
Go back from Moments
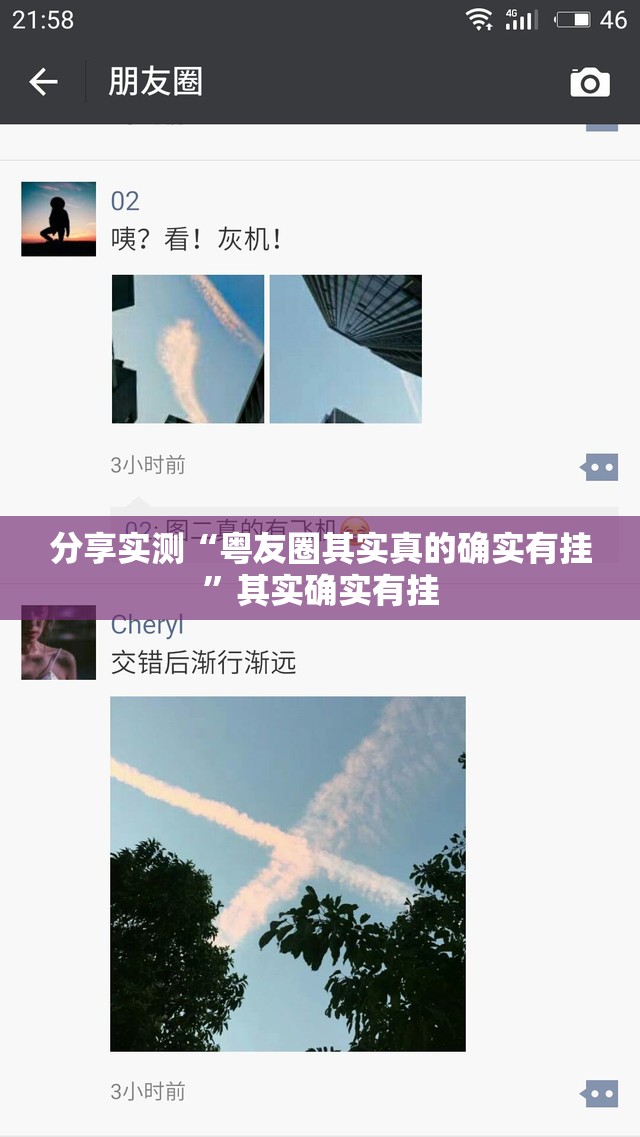[43, 82]
